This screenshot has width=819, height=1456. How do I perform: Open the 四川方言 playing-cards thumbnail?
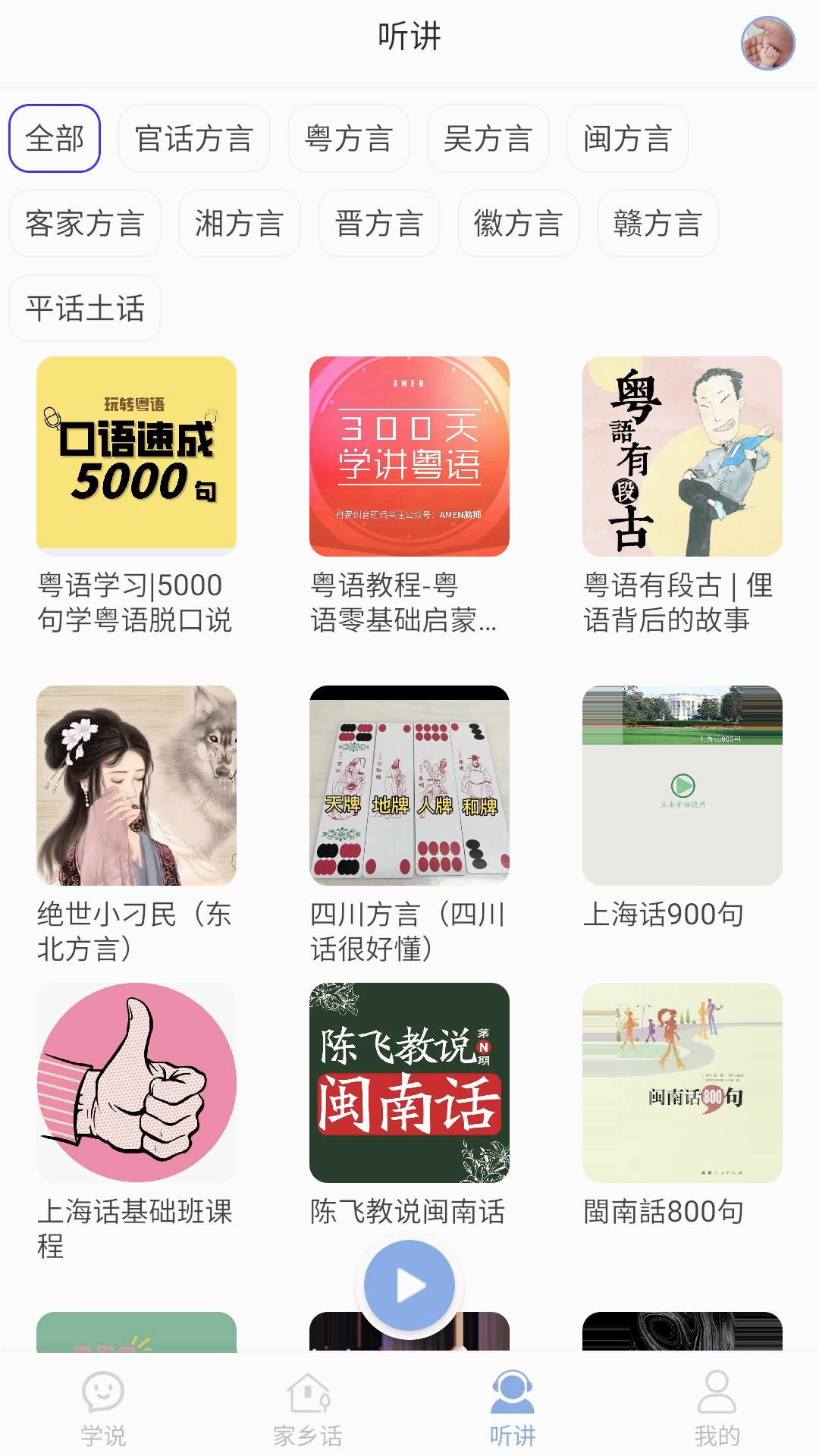[409, 785]
